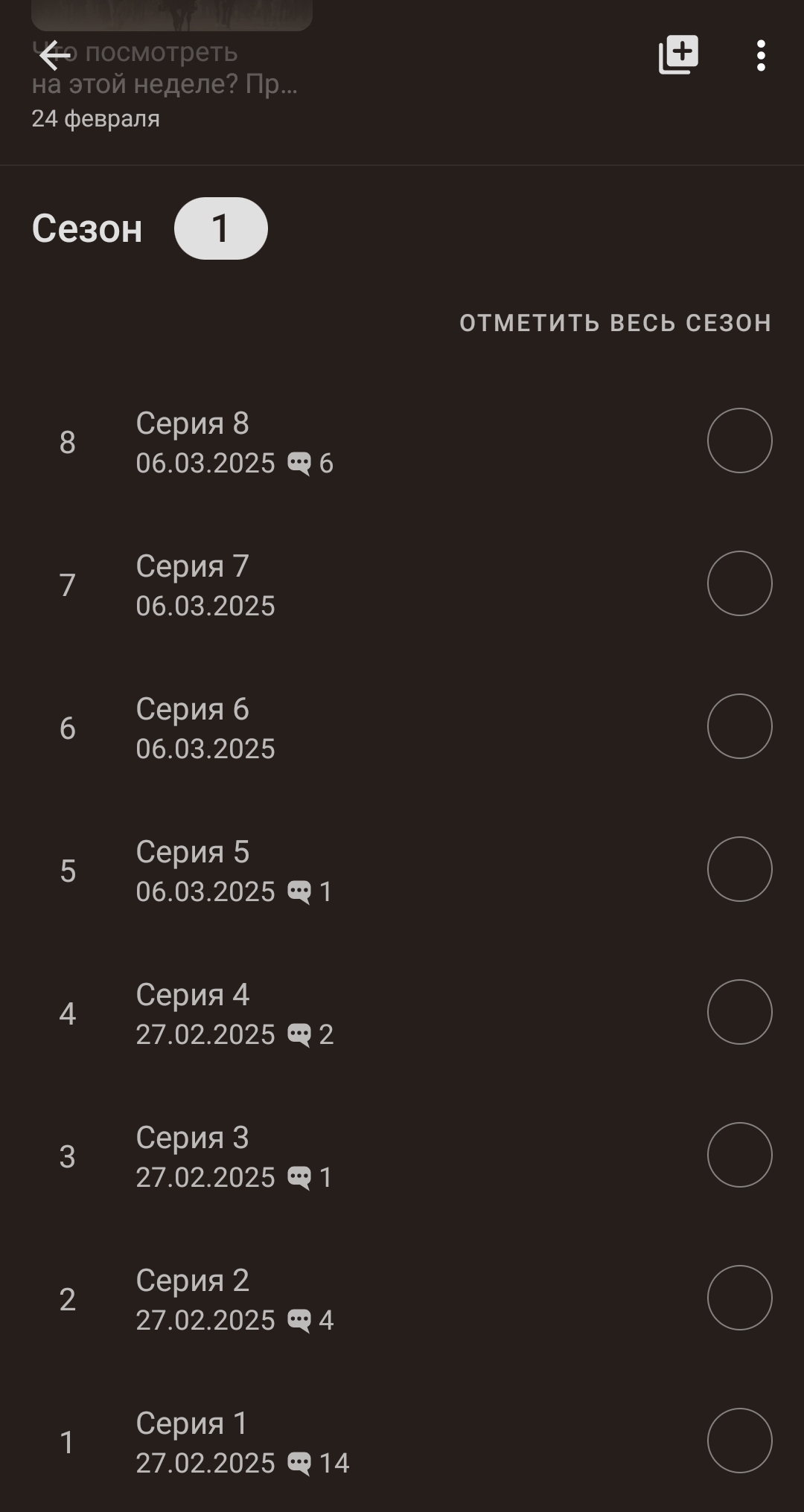Viewport: 804px width, 1512px height.
Task: Go back using the arrow icon
Action: pos(54,56)
